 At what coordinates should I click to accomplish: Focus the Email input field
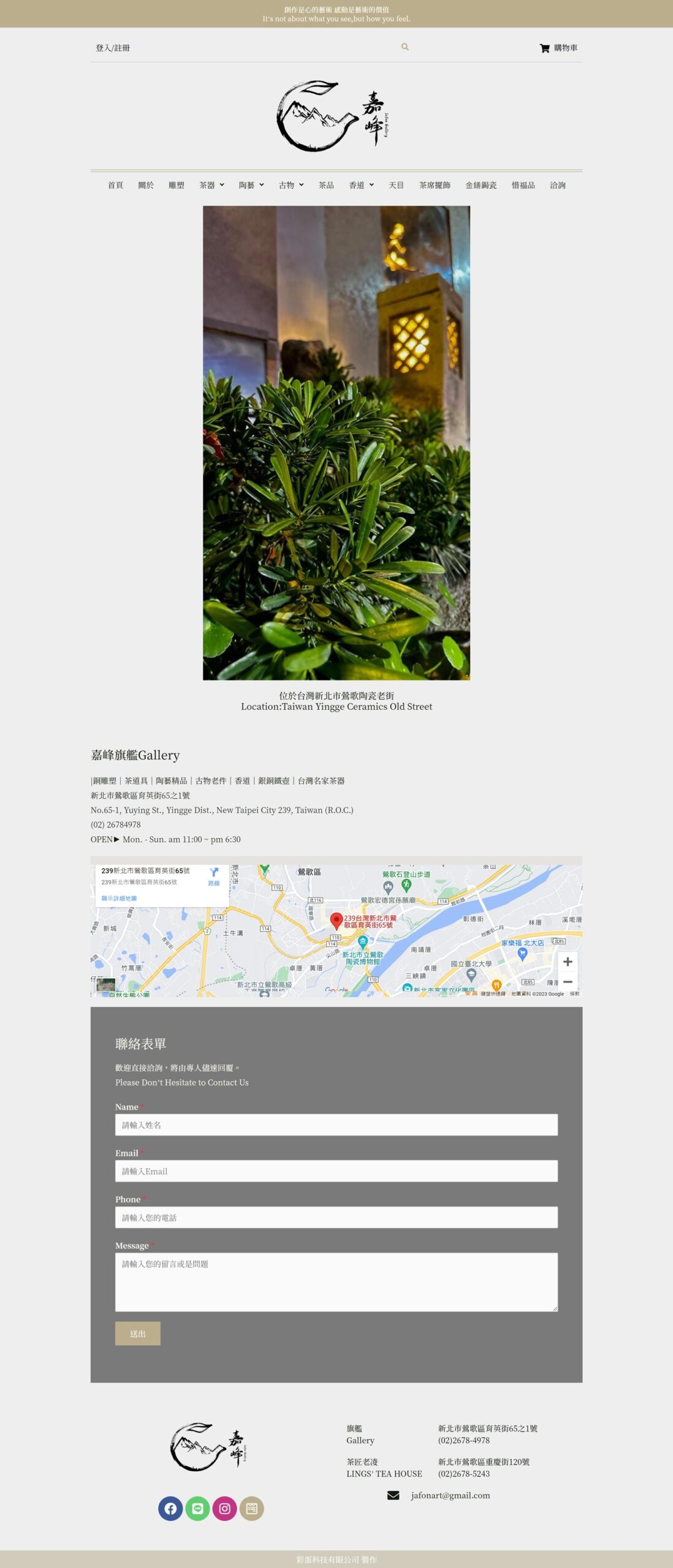tap(336, 1171)
